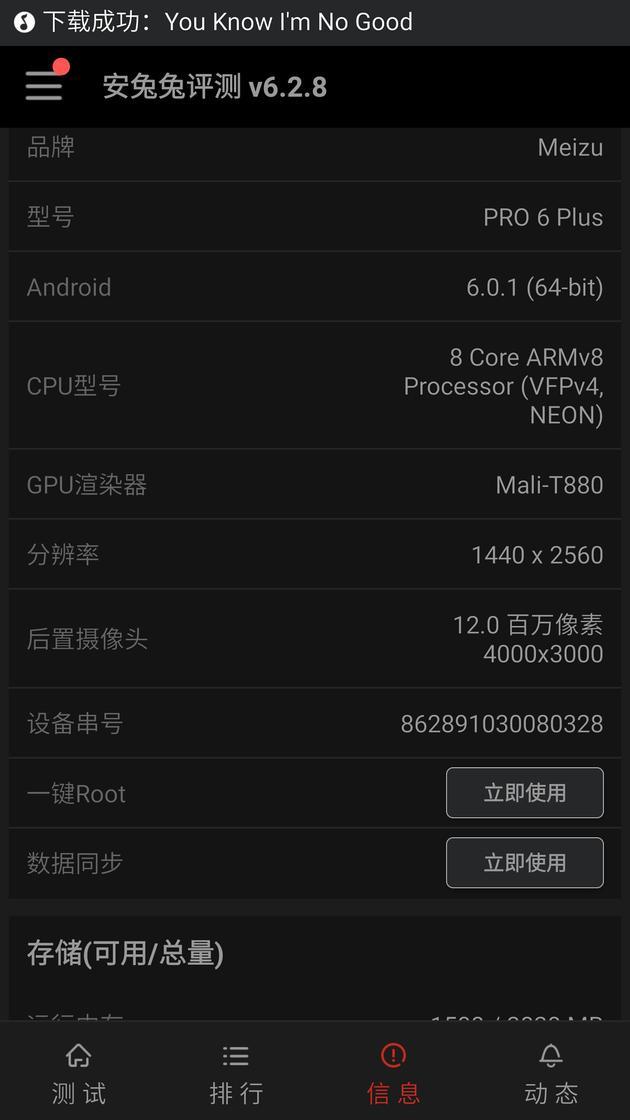The width and height of the screenshot is (630, 1120).
Task: Tap 立即使用 next to 数据同步
Action: (524, 863)
